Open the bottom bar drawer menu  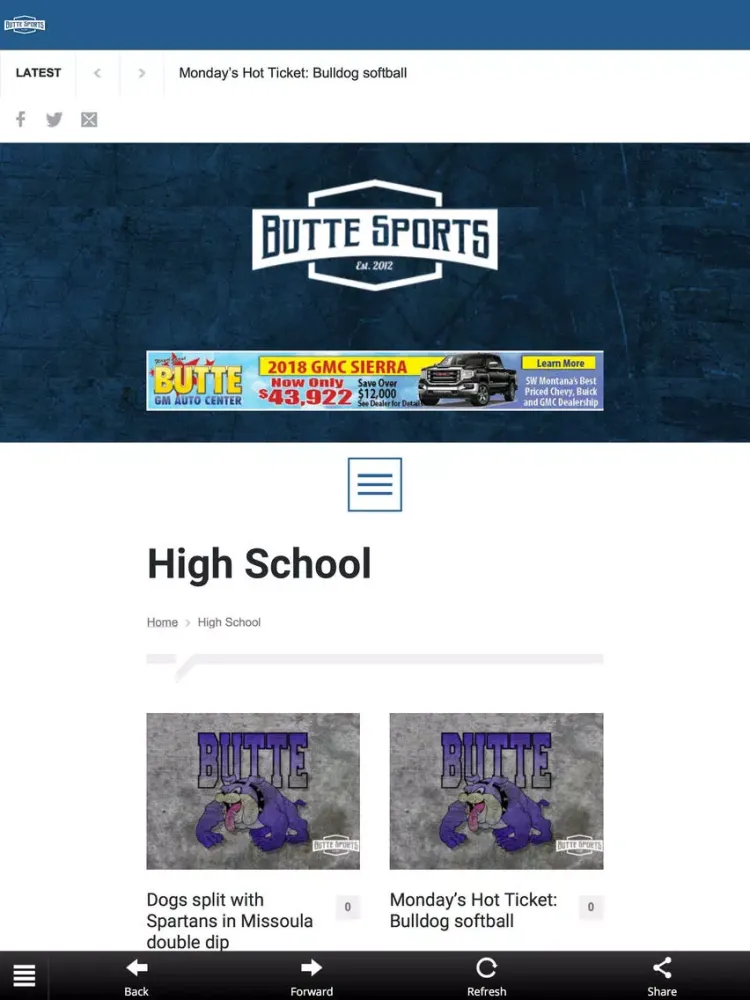tap(24, 975)
